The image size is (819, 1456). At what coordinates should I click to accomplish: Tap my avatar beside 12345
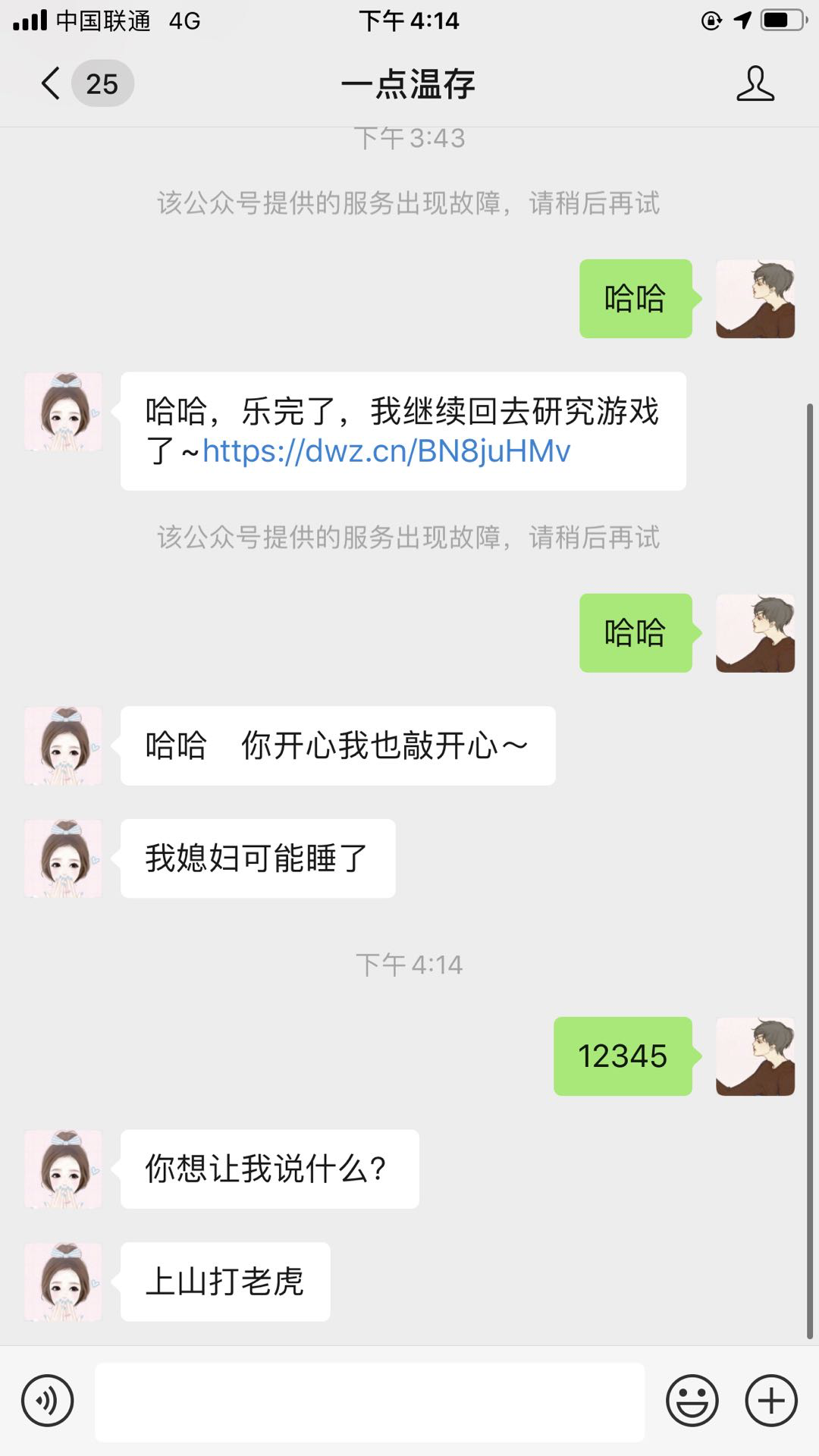pos(755,1056)
